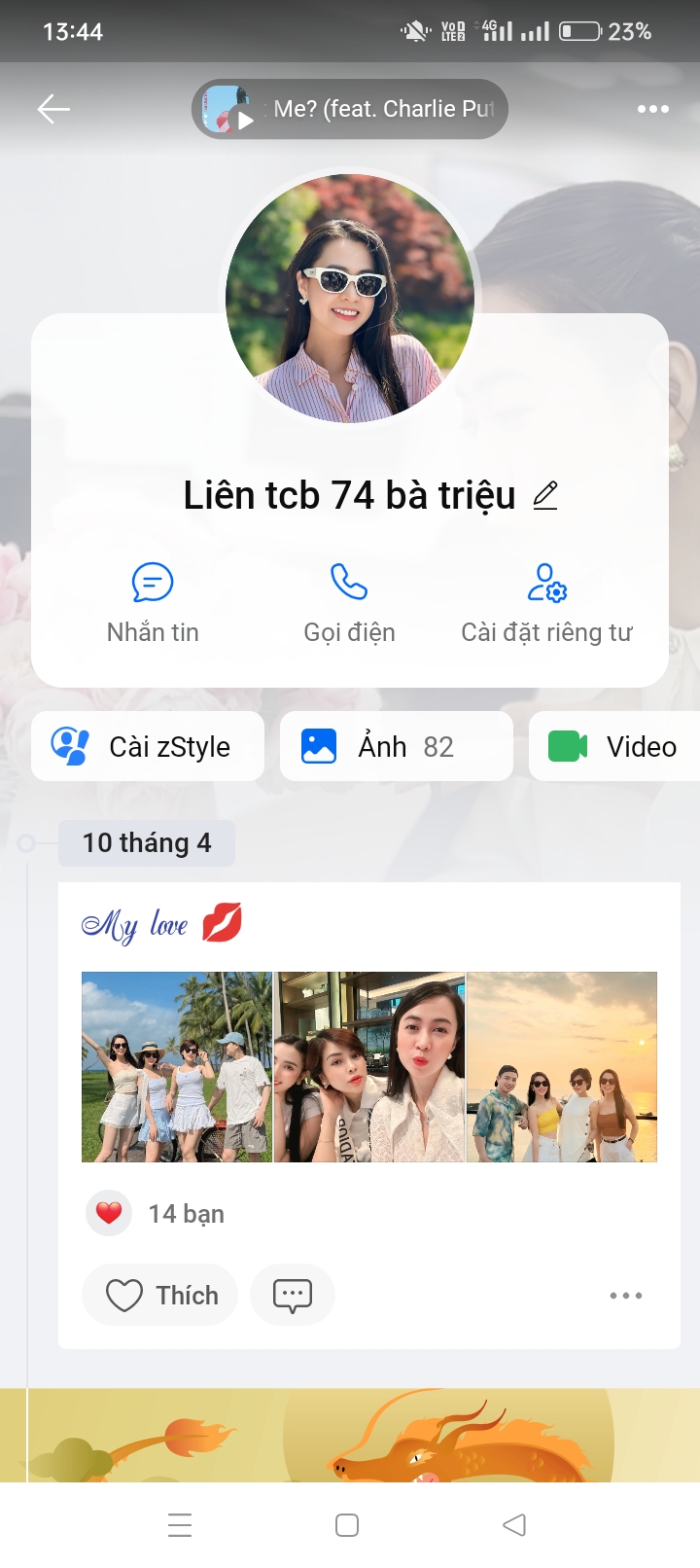Go back using the top-left arrow
Viewport: 700px width, 1568px height.
pos(53,109)
